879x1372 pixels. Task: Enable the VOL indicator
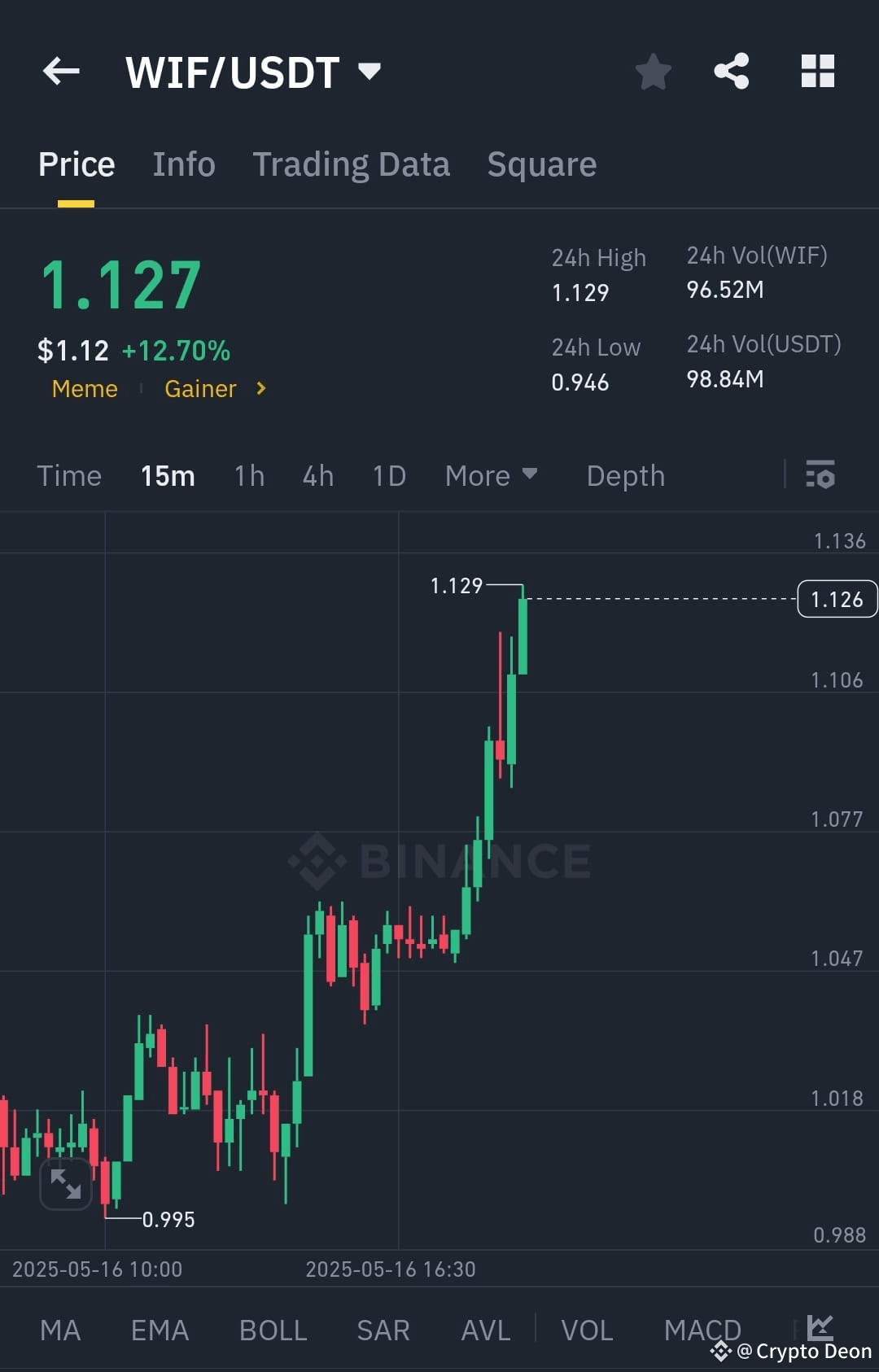click(x=586, y=1330)
